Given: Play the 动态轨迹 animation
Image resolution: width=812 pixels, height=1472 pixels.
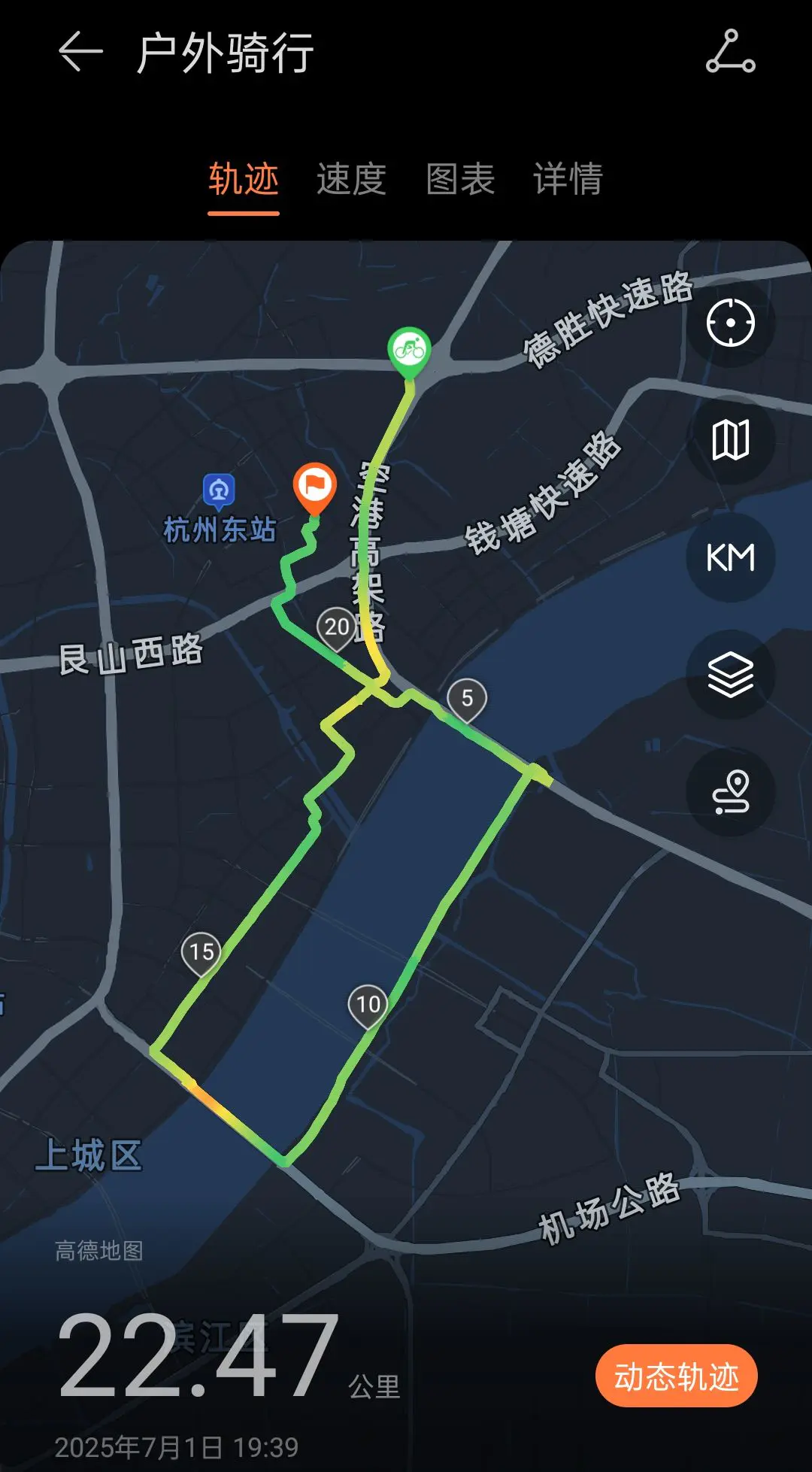Looking at the screenshot, I should [676, 1376].
